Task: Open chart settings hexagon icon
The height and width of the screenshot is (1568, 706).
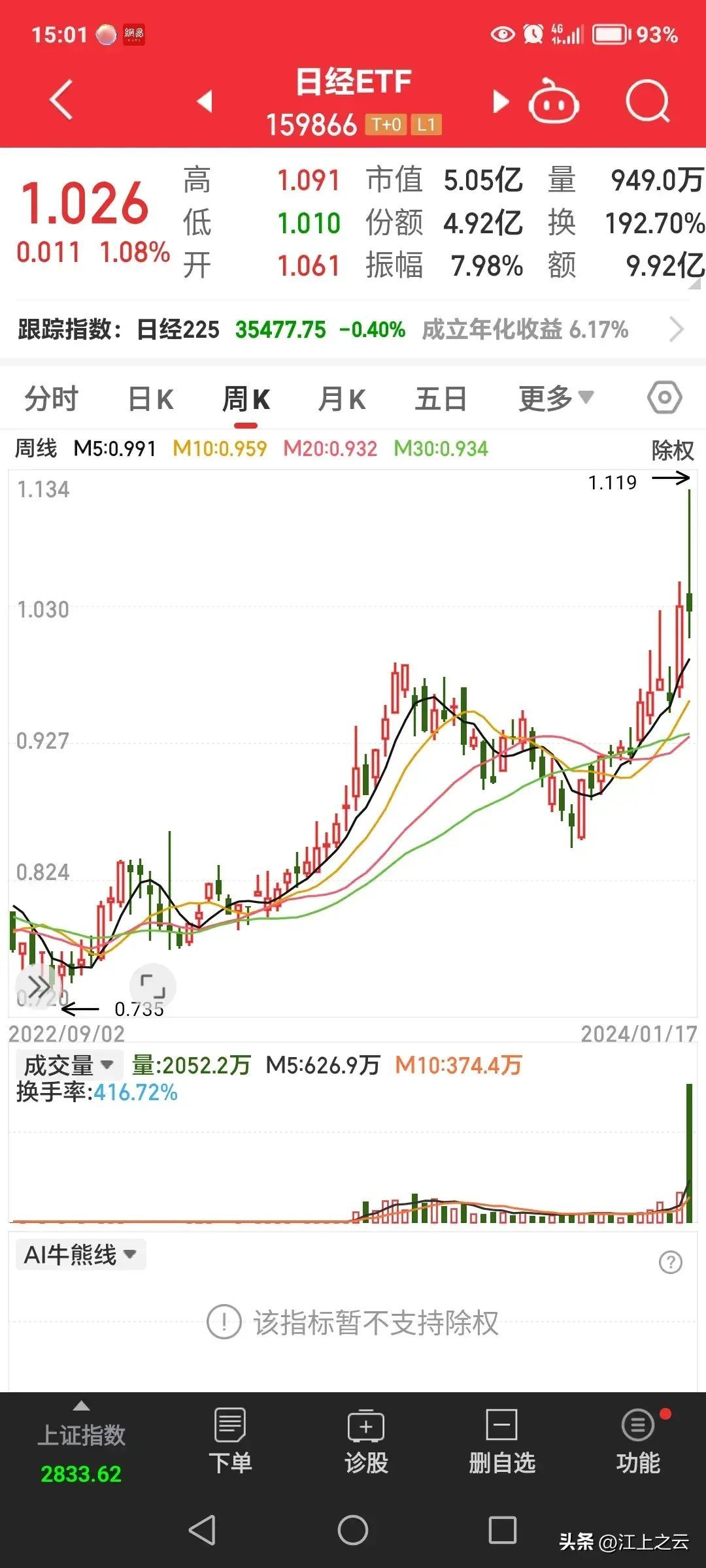Action: [x=664, y=398]
